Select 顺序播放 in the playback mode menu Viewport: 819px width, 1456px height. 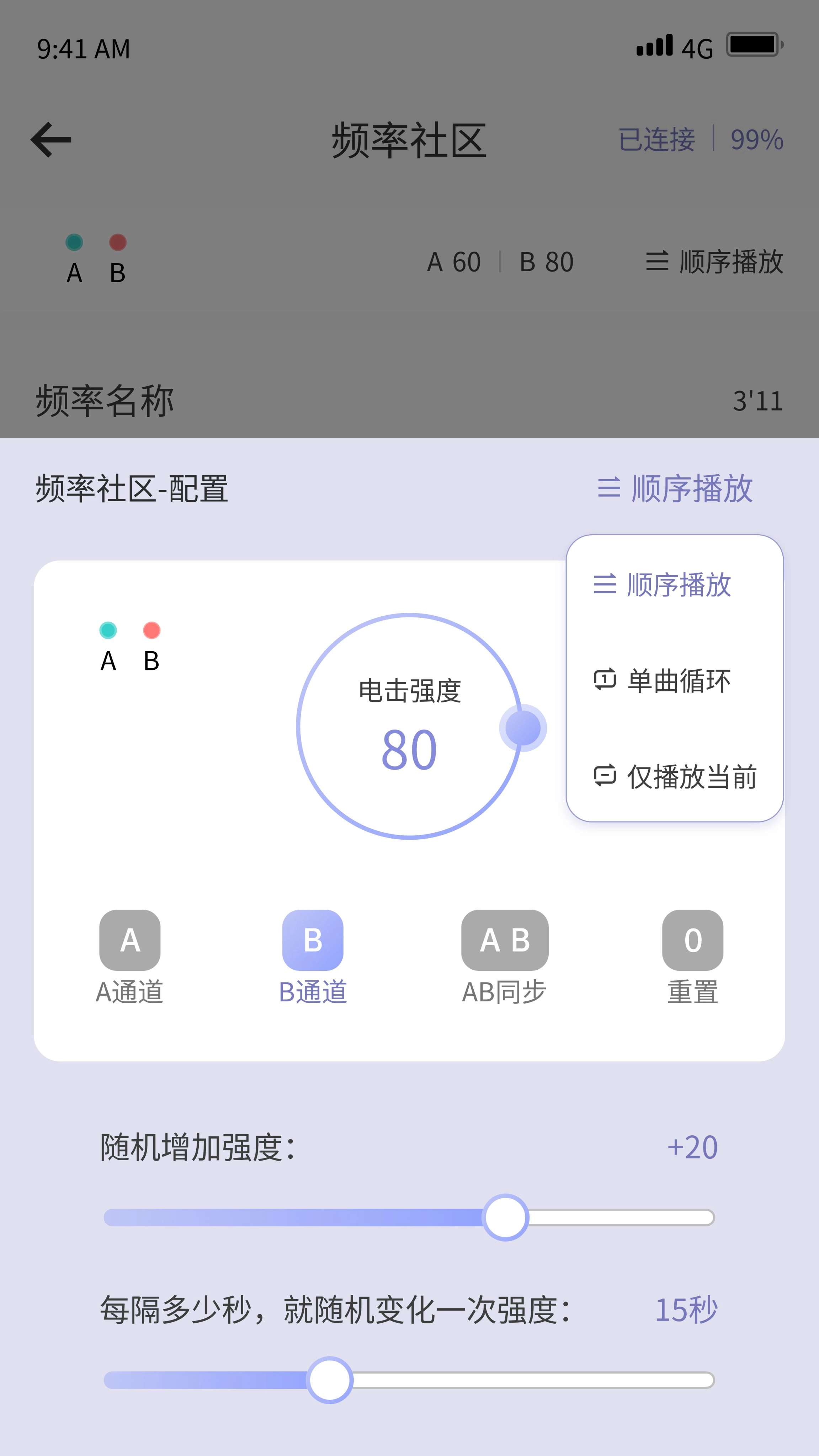coord(662,585)
